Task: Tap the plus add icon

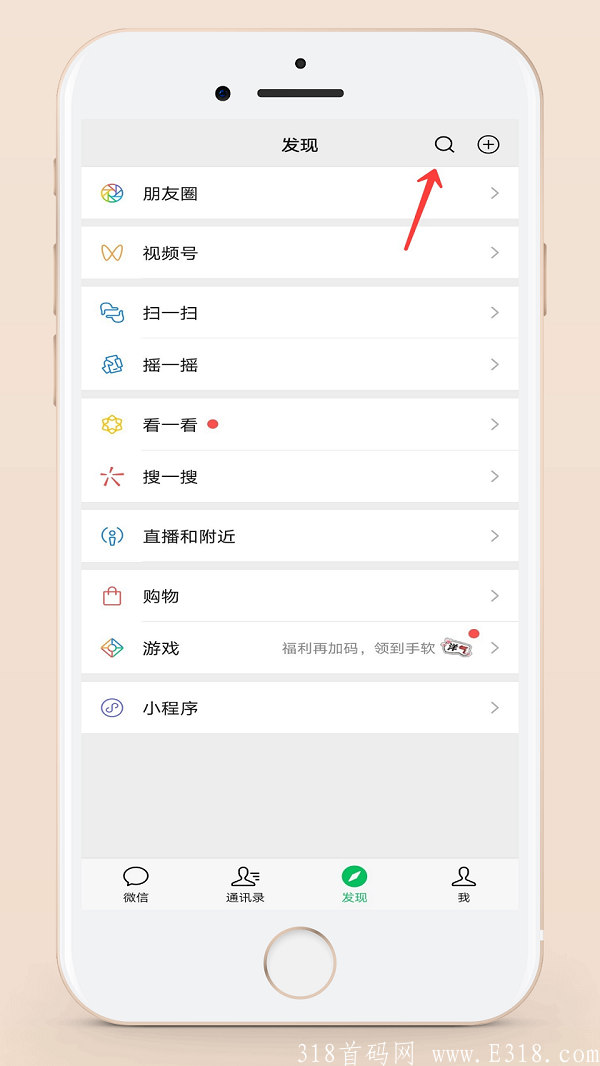Action: click(x=488, y=145)
